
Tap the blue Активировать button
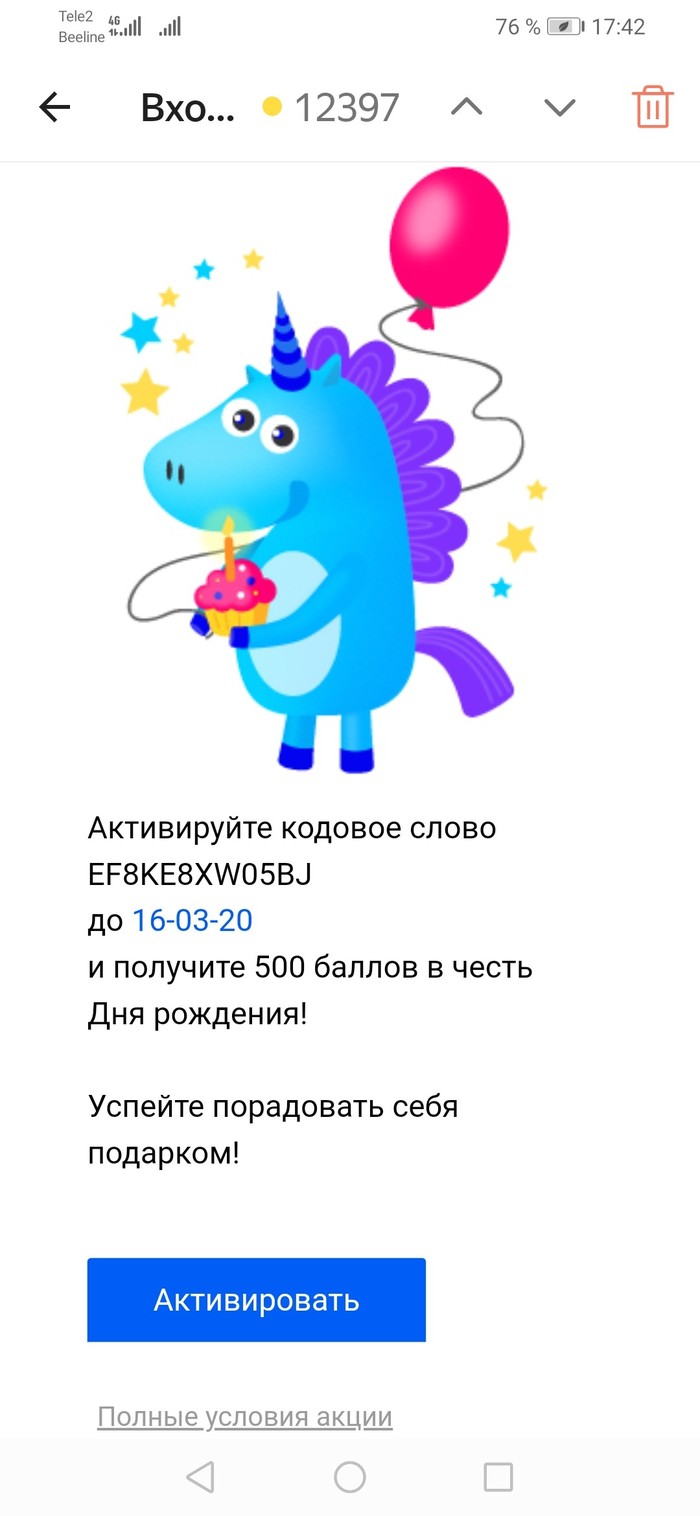256,1299
